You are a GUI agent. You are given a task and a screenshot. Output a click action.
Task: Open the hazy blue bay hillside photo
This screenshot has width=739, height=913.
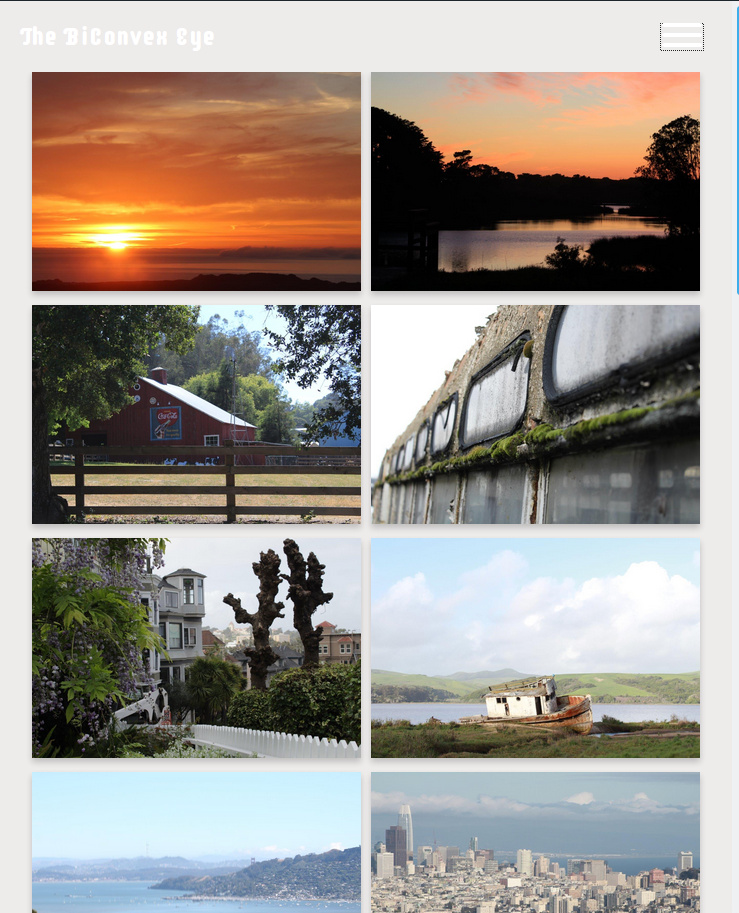tap(196, 842)
